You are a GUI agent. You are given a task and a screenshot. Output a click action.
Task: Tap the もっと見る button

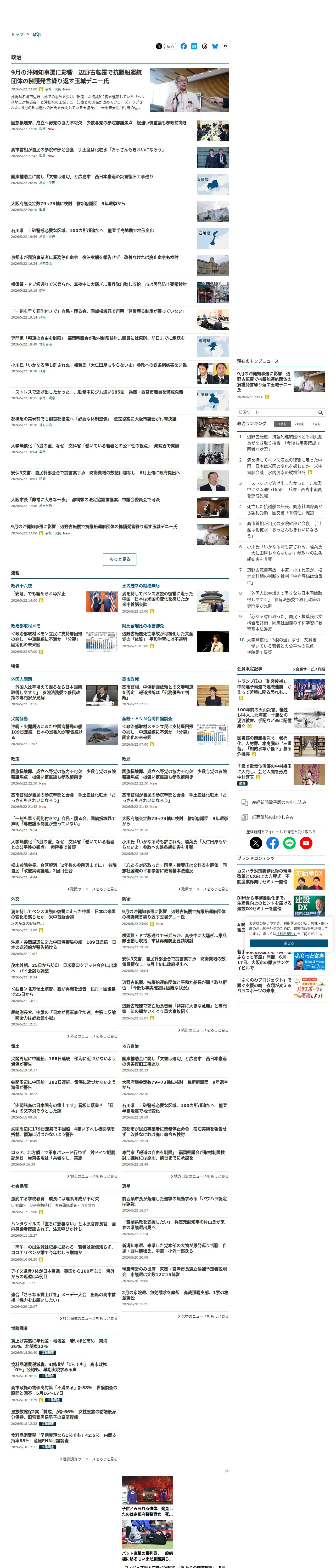[x=120, y=560]
